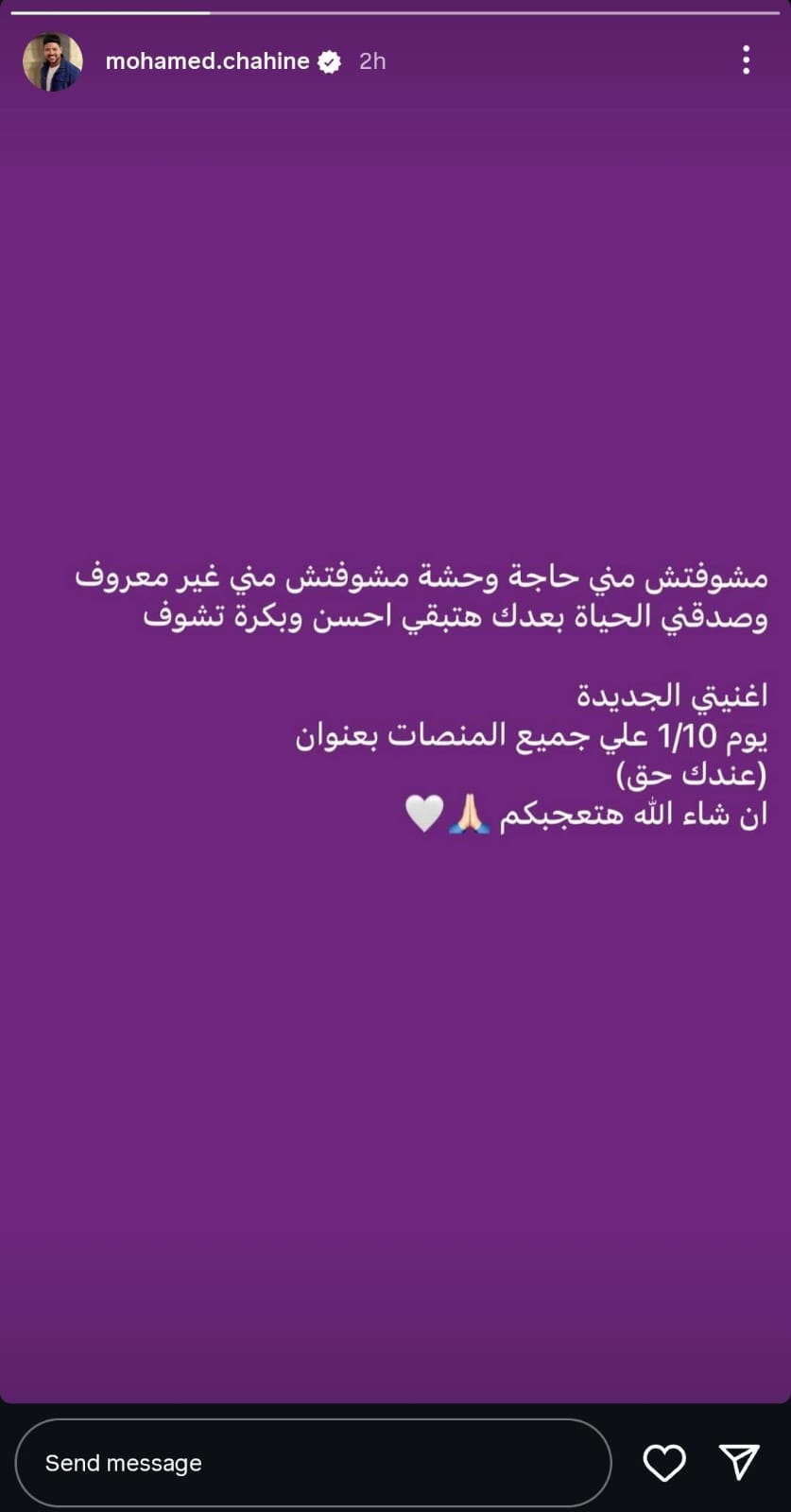
Task: Share this story via paper plane
Action: point(739,1462)
